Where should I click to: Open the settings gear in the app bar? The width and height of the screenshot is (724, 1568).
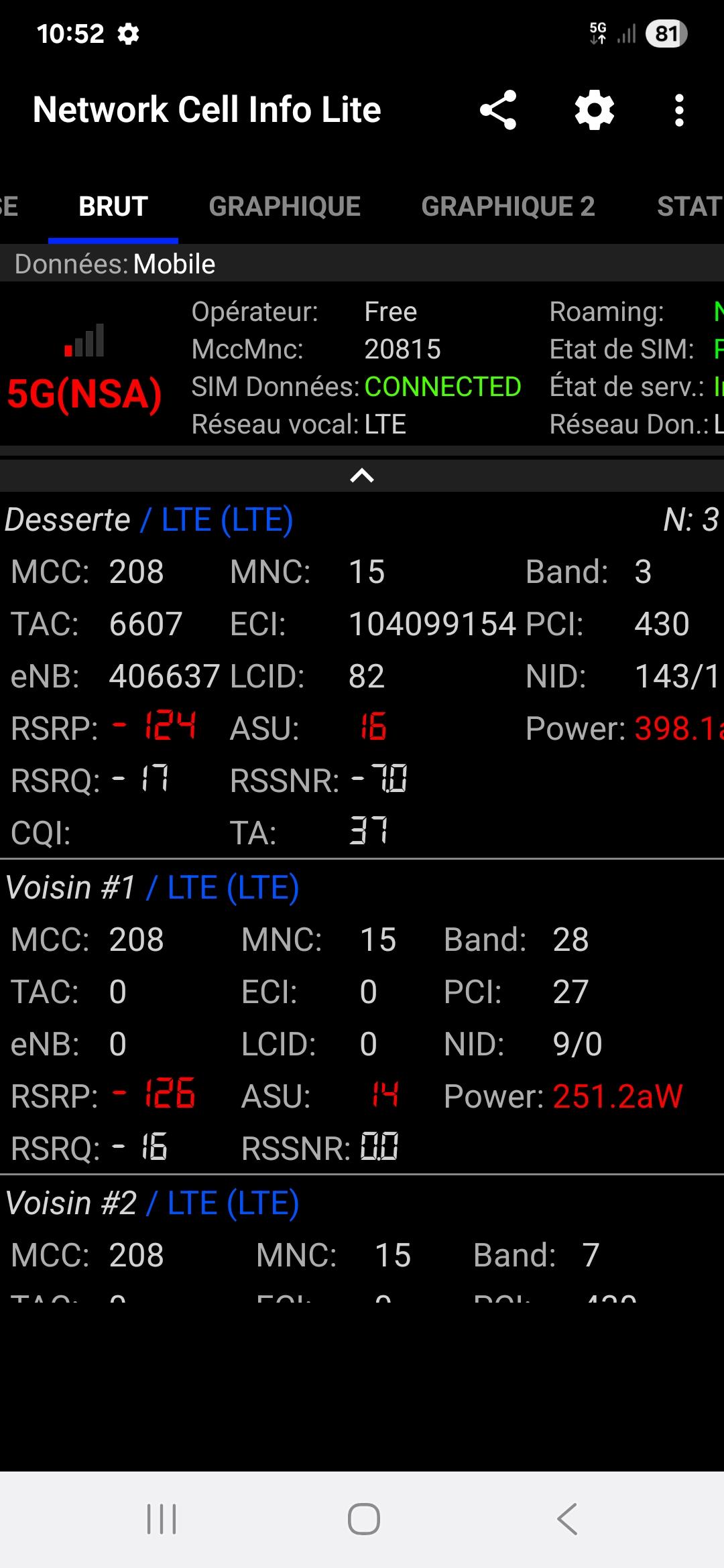point(595,110)
